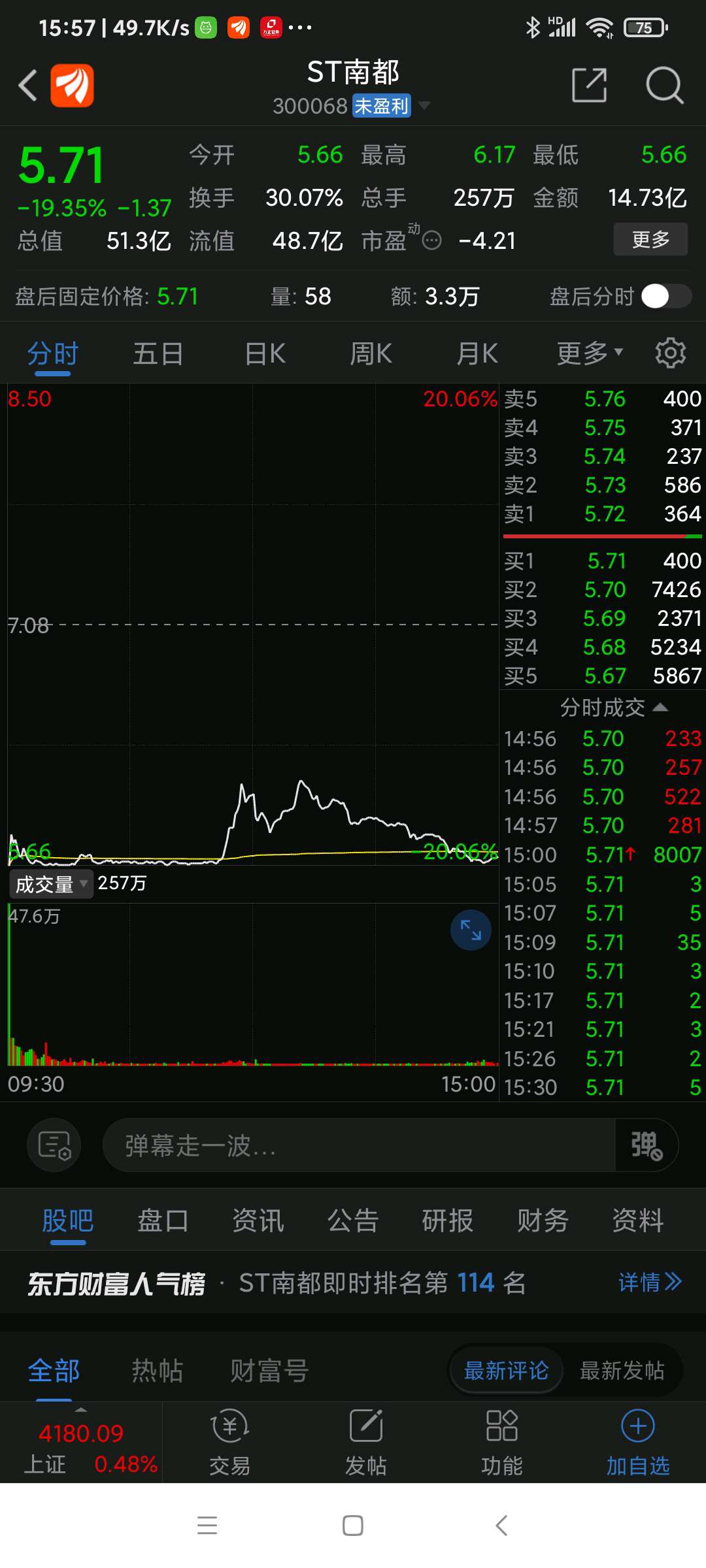Screen dimensions: 706x1568
Task: Switch to the 盘口 tab
Action: click(163, 1220)
